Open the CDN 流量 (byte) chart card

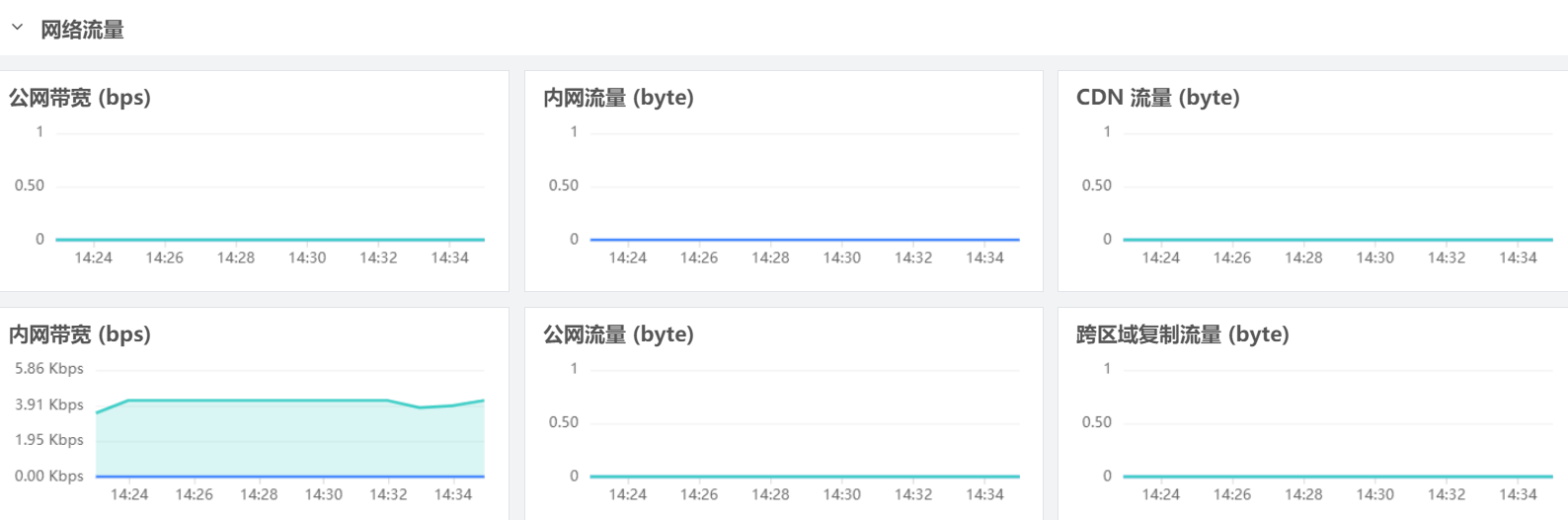(1157, 98)
